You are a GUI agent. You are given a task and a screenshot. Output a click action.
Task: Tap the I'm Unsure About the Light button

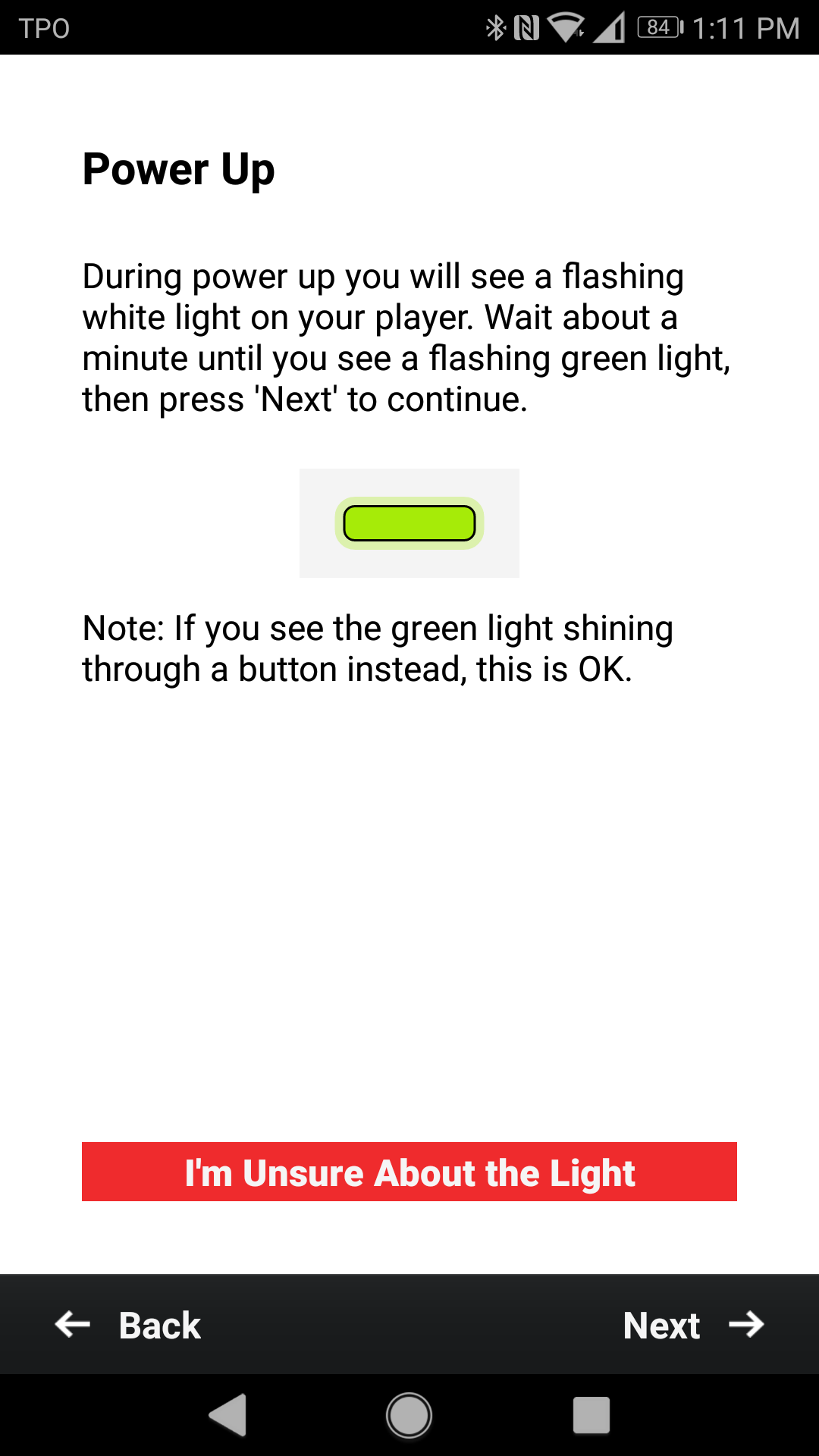[409, 1172]
